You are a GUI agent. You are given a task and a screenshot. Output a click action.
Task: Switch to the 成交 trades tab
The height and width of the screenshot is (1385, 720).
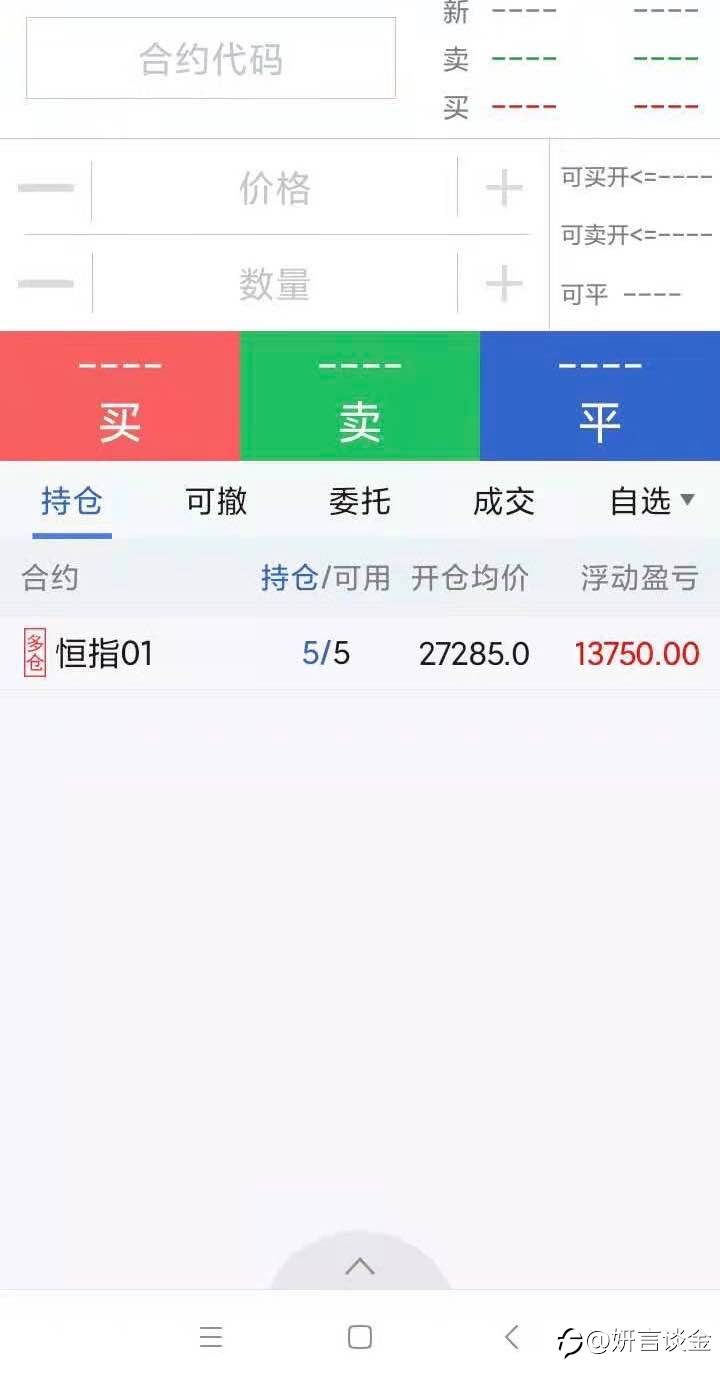click(504, 501)
